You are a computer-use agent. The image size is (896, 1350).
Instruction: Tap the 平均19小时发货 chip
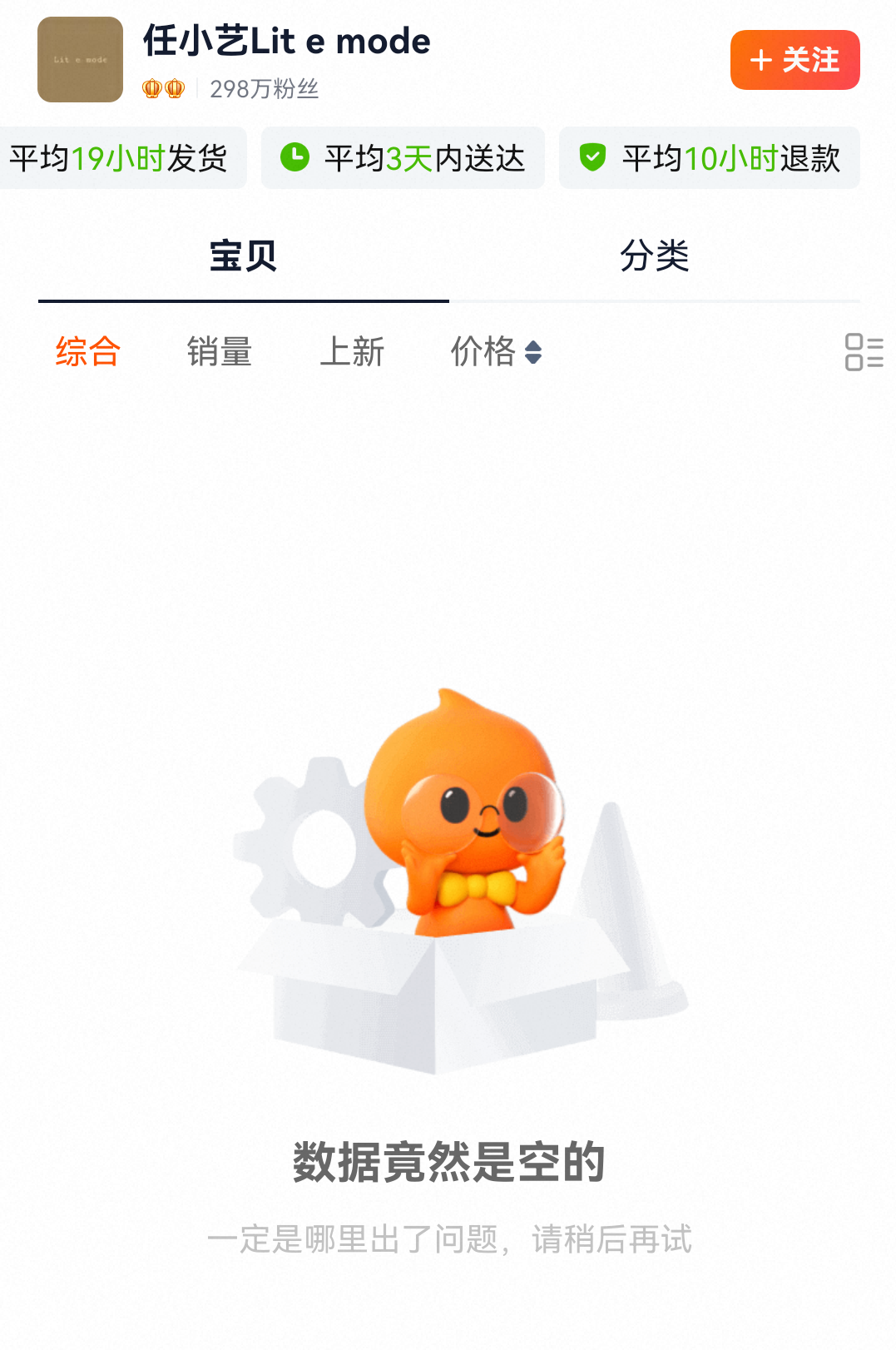[x=121, y=158]
